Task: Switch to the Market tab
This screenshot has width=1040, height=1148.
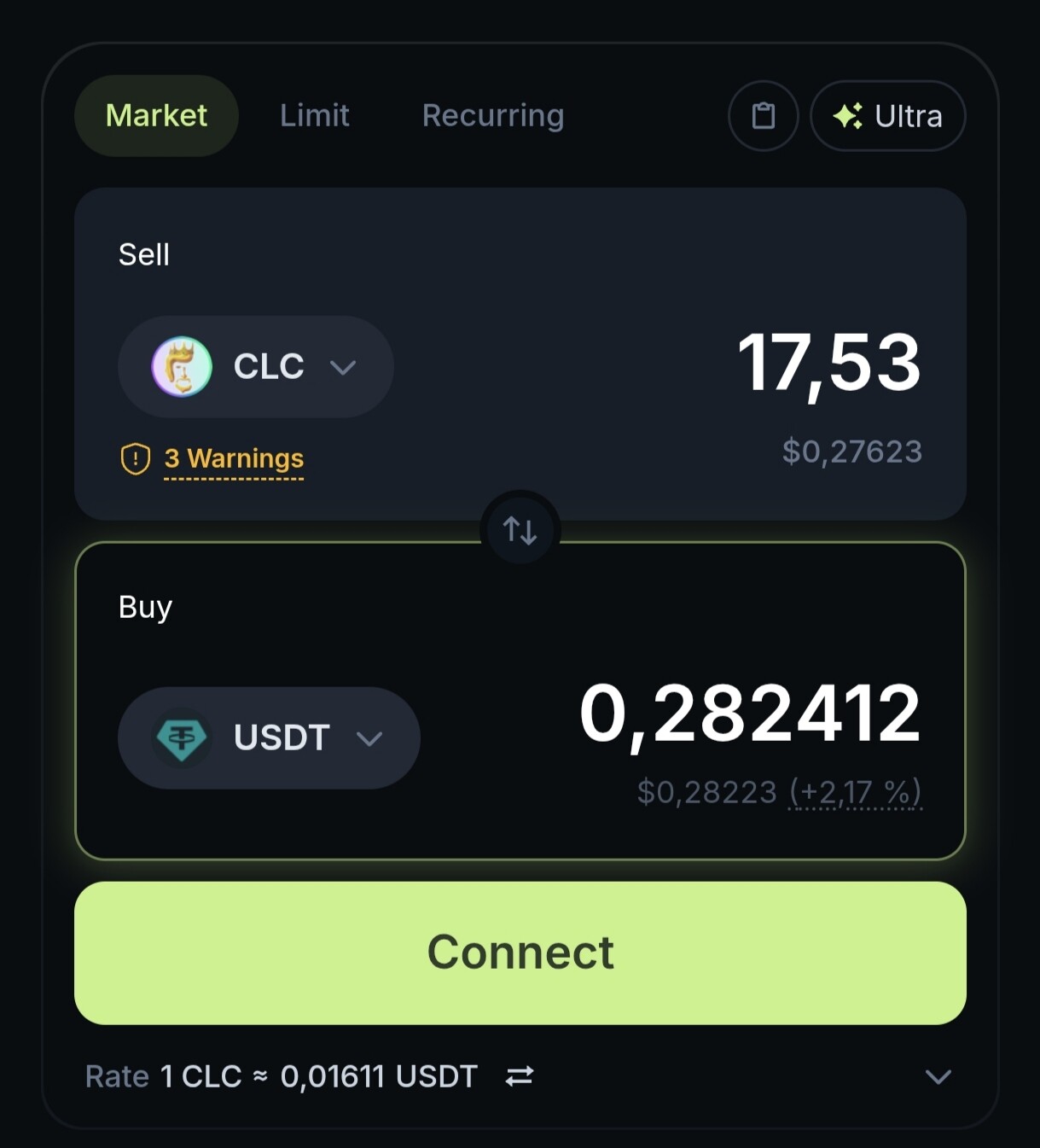Action: tap(156, 115)
